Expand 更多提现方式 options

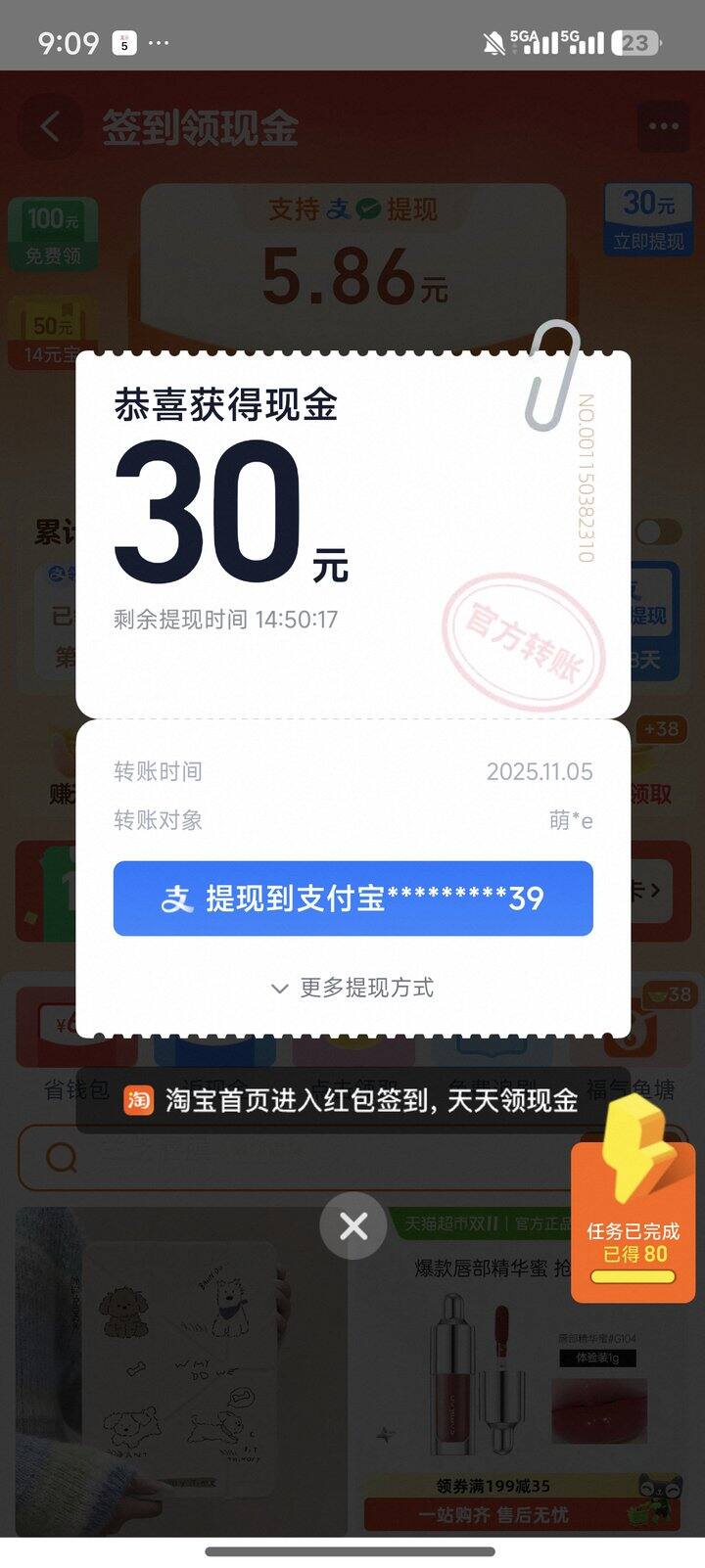(352, 988)
